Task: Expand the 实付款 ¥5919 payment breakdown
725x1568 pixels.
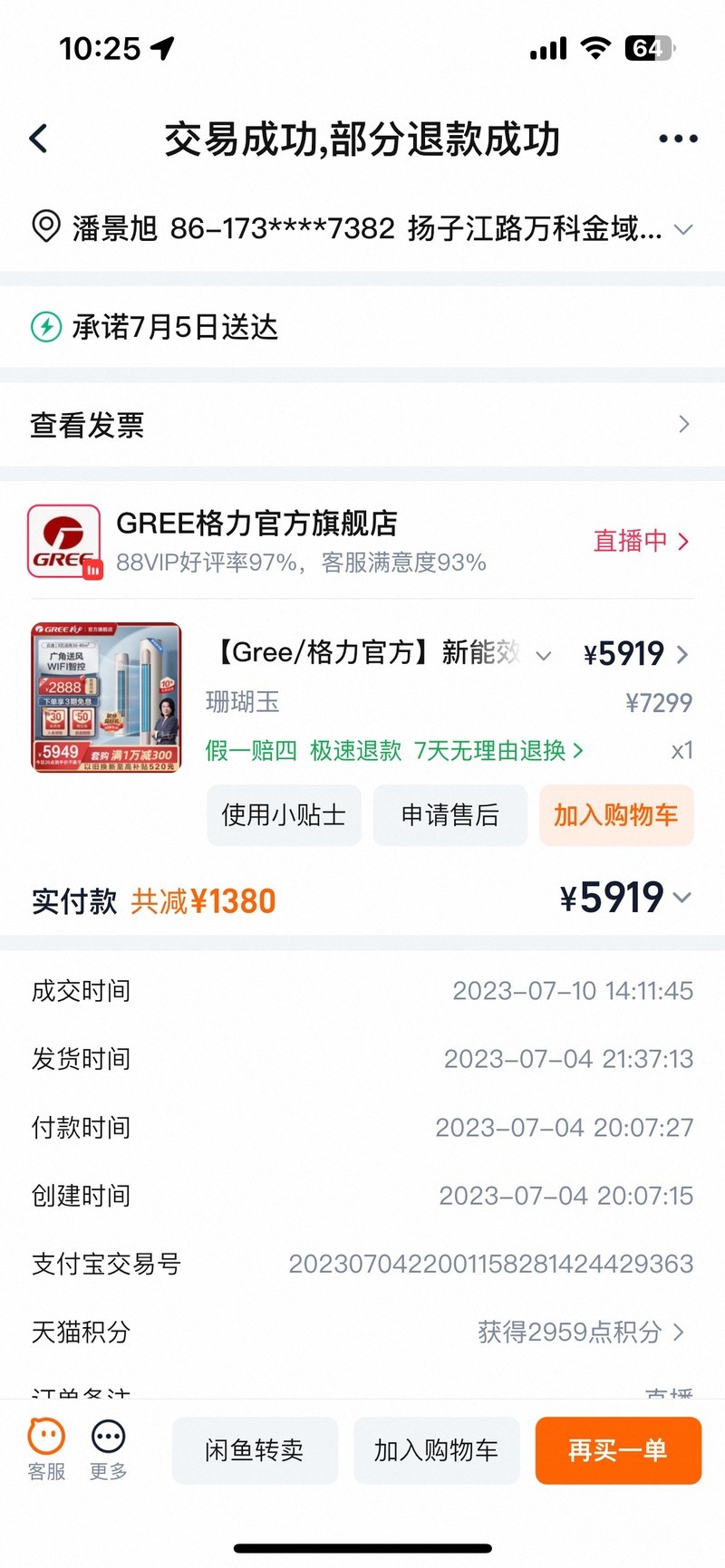Action: click(x=625, y=899)
